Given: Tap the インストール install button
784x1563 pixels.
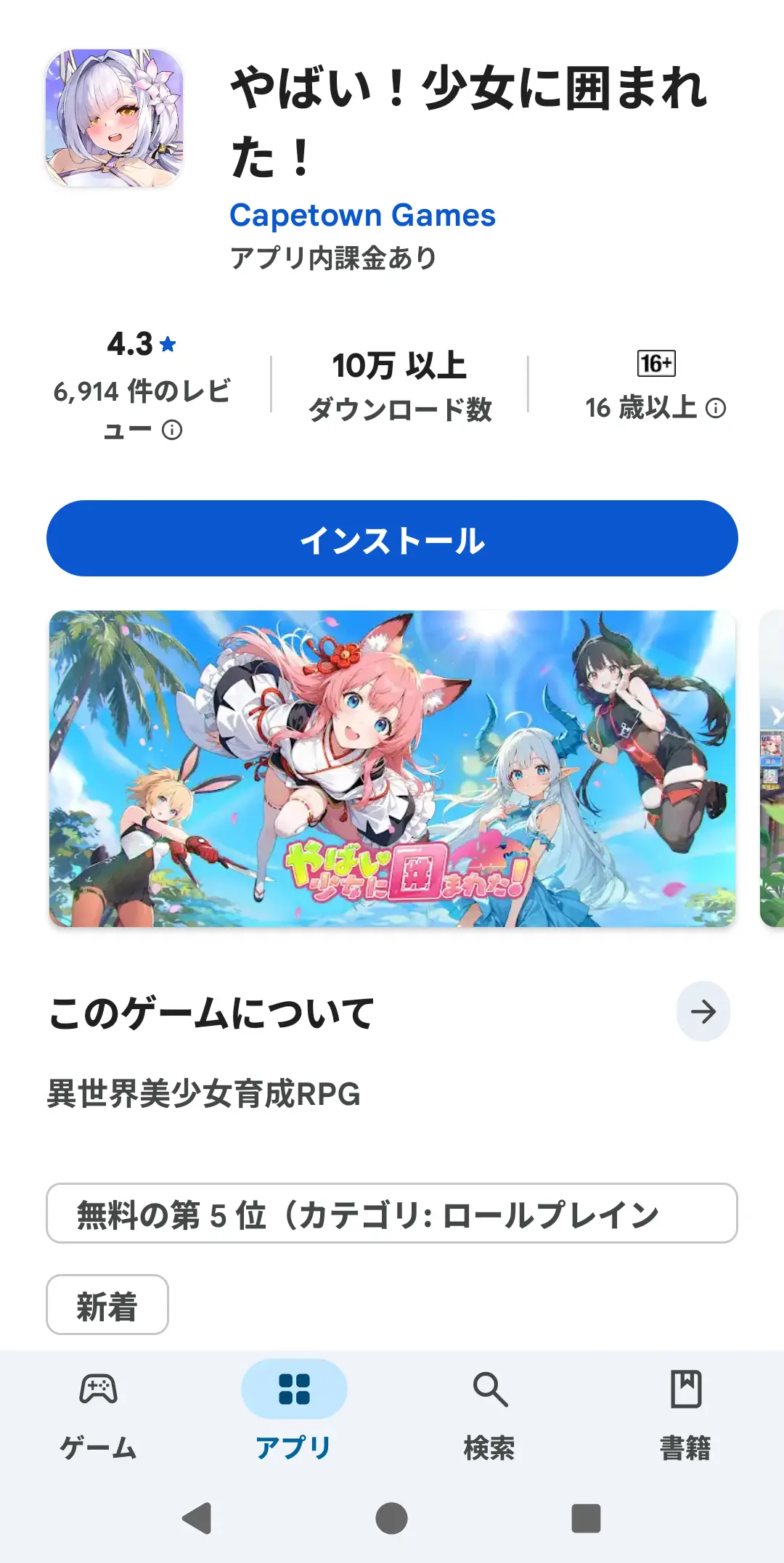Looking at the screenshot, I should [x=392, y=538].
